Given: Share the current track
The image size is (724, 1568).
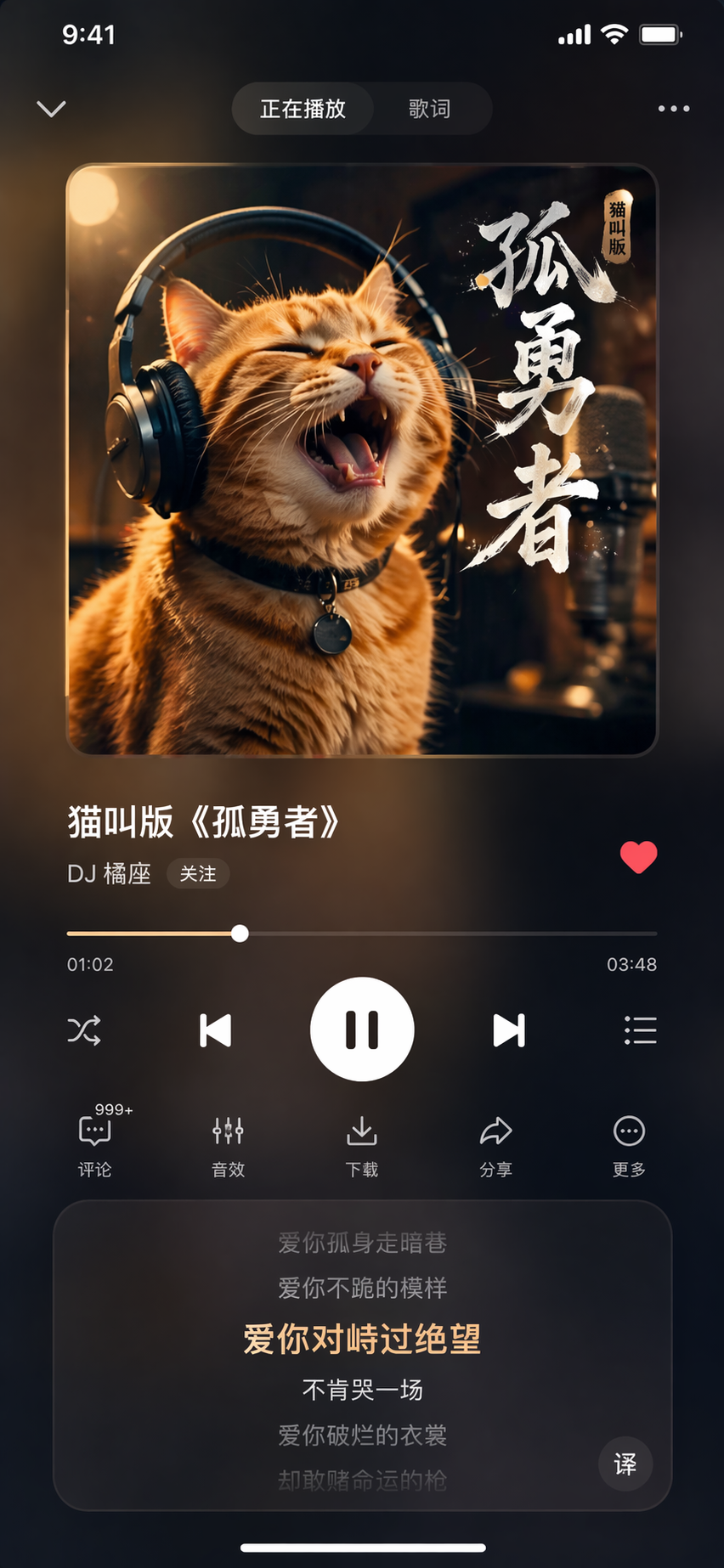Looking at the screenshot, I should [x=495, y=1142].
